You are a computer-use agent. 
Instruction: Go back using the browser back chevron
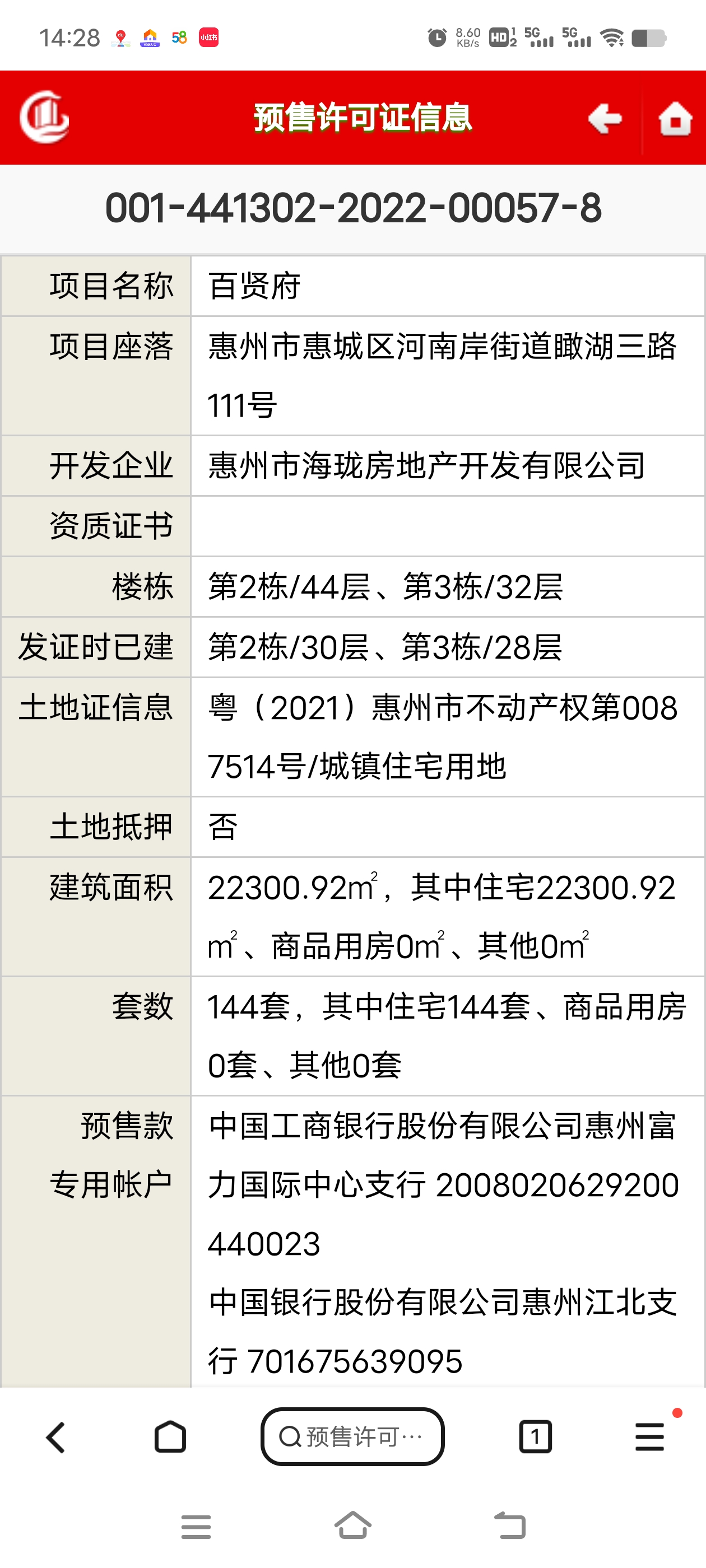[x=55, y=1437]
